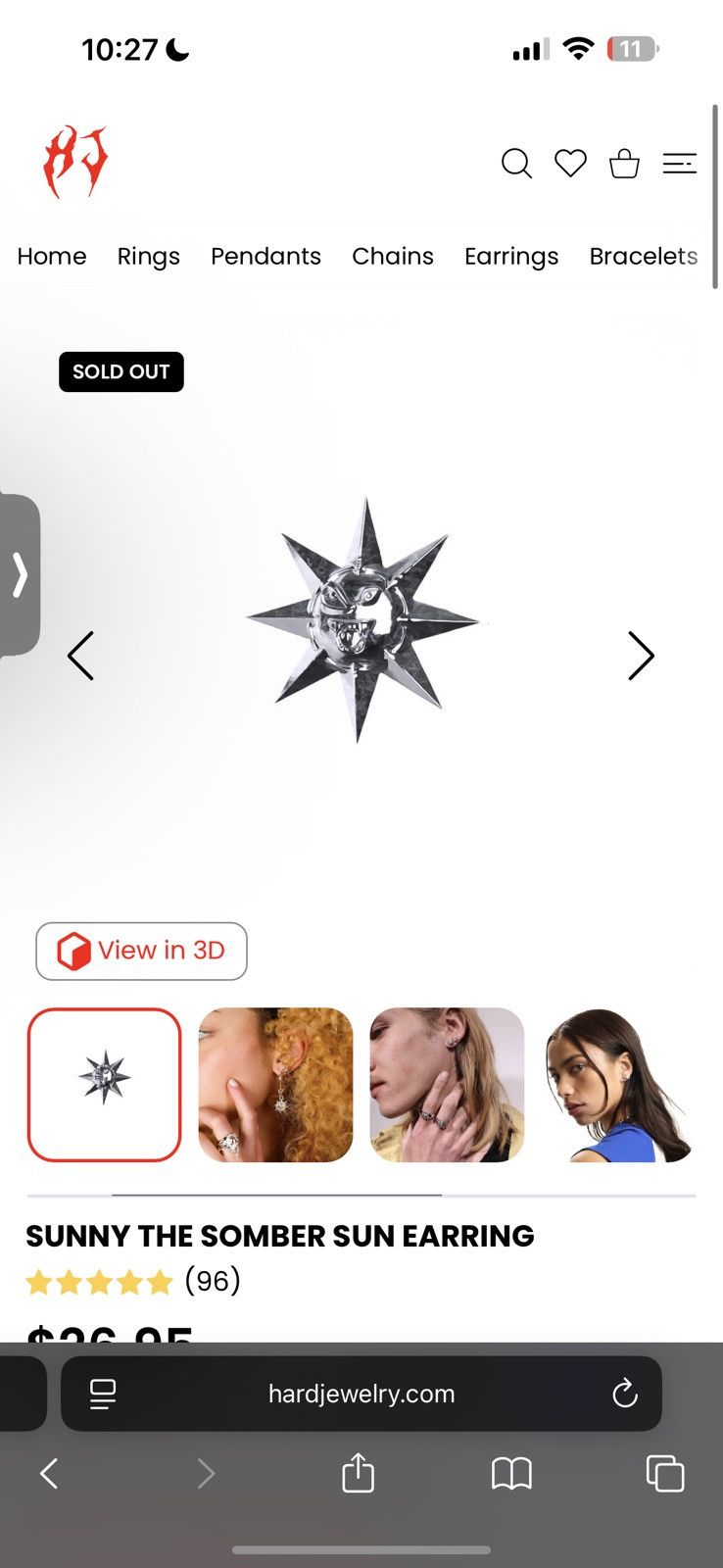Open the wishlist heart icon
The height and width of the screenshot is (1568, 723).
tap(570, 163)
